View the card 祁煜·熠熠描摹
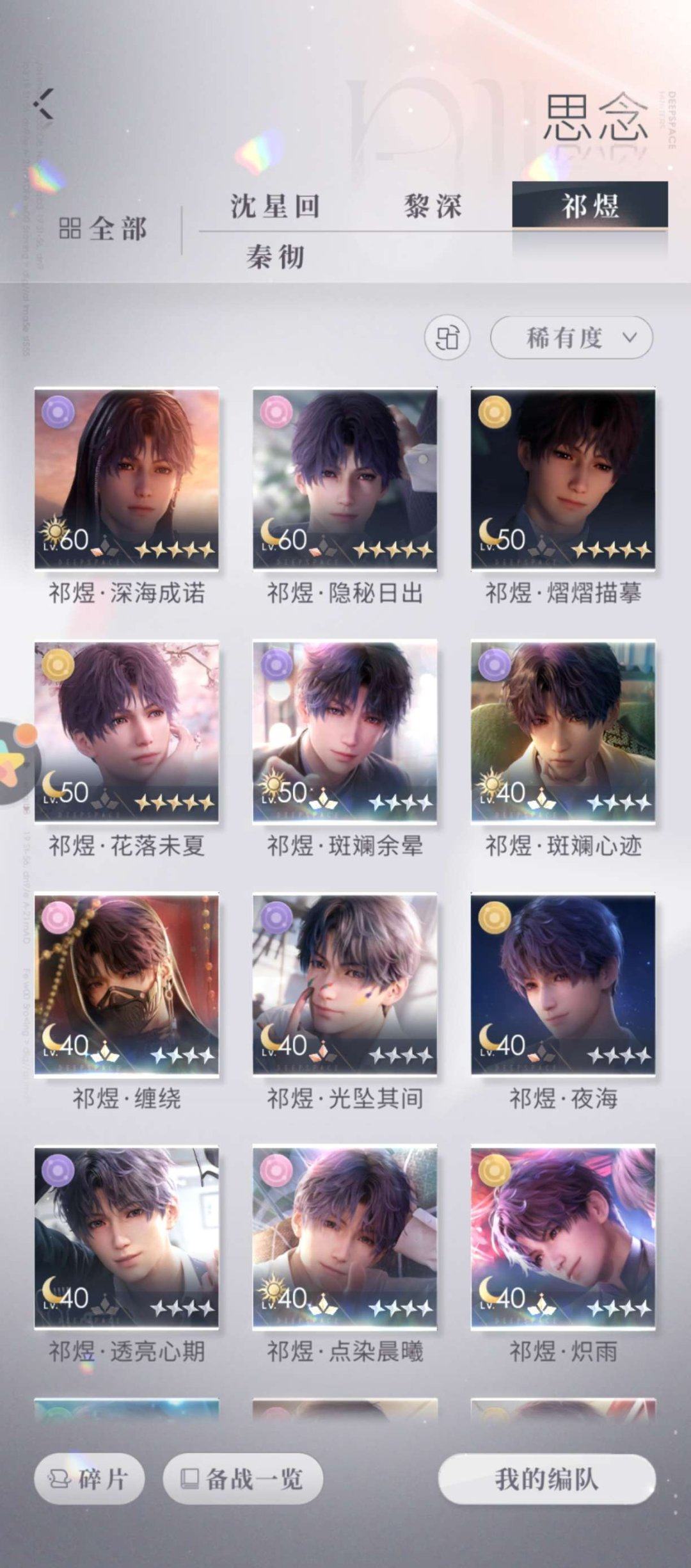Viewport: 691px width, 1568px height. pos(563,479)
